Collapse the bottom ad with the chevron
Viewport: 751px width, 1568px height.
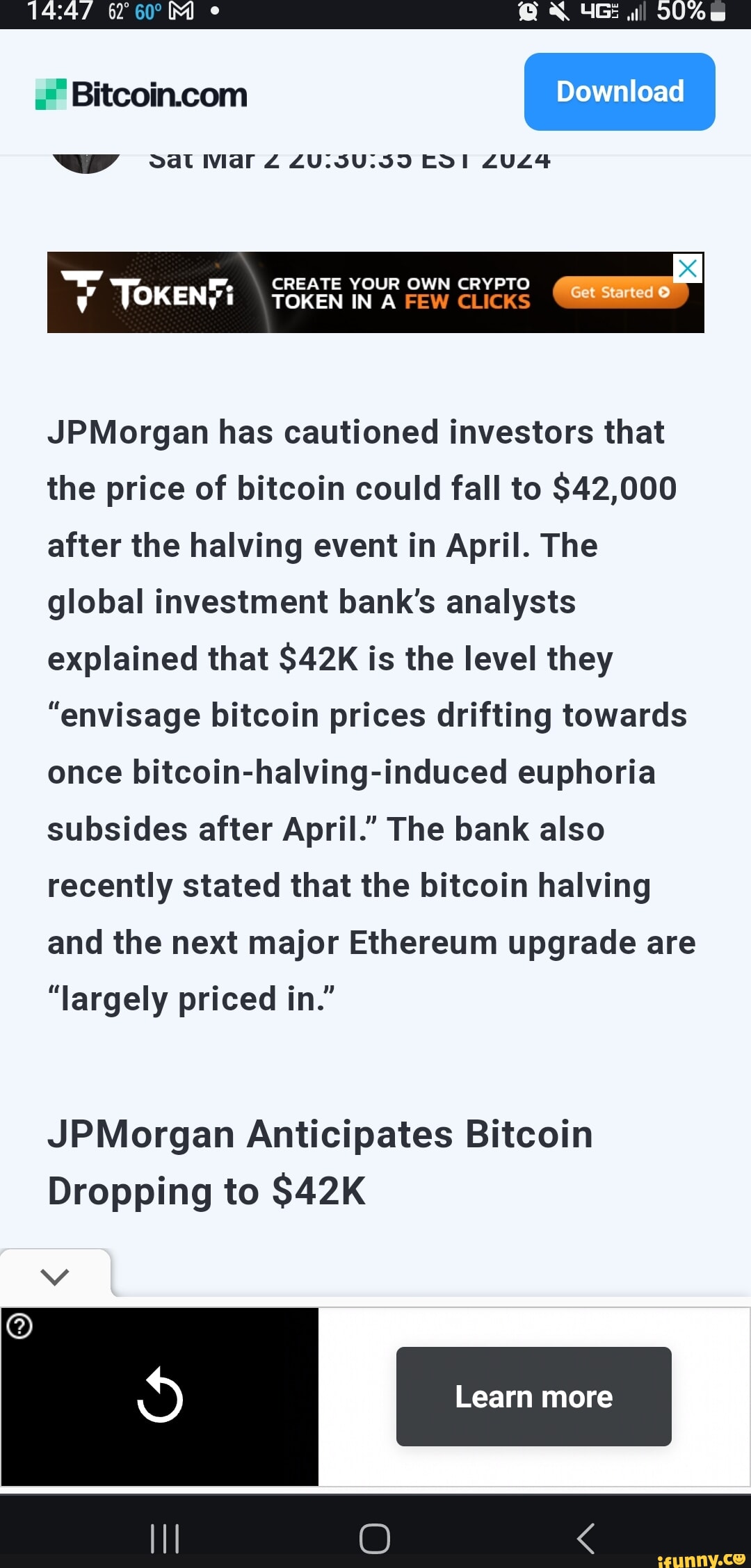click(54, 1276)
